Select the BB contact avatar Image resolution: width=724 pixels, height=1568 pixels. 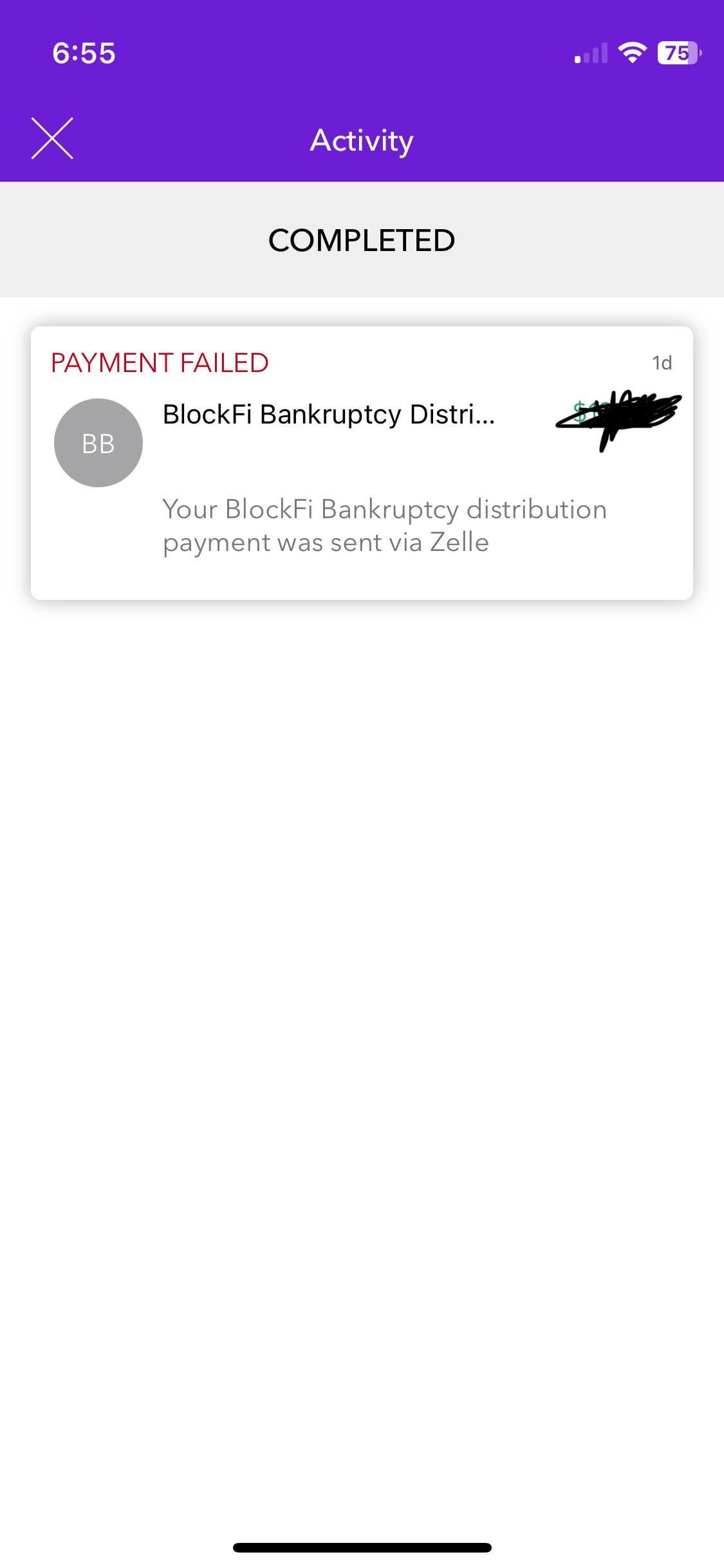point(98,442)
